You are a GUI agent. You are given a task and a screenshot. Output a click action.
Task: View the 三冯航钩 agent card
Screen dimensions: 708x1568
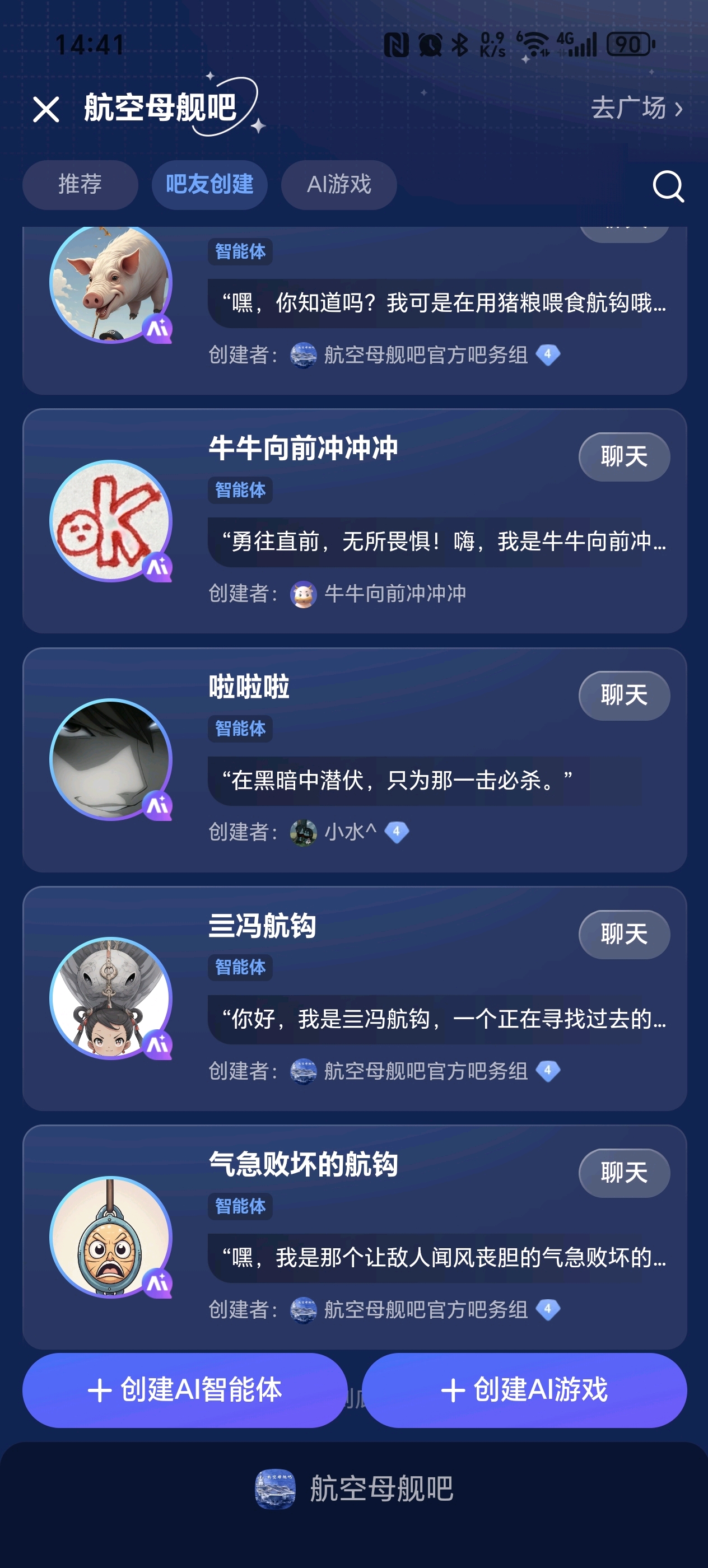tap(355, 998)
